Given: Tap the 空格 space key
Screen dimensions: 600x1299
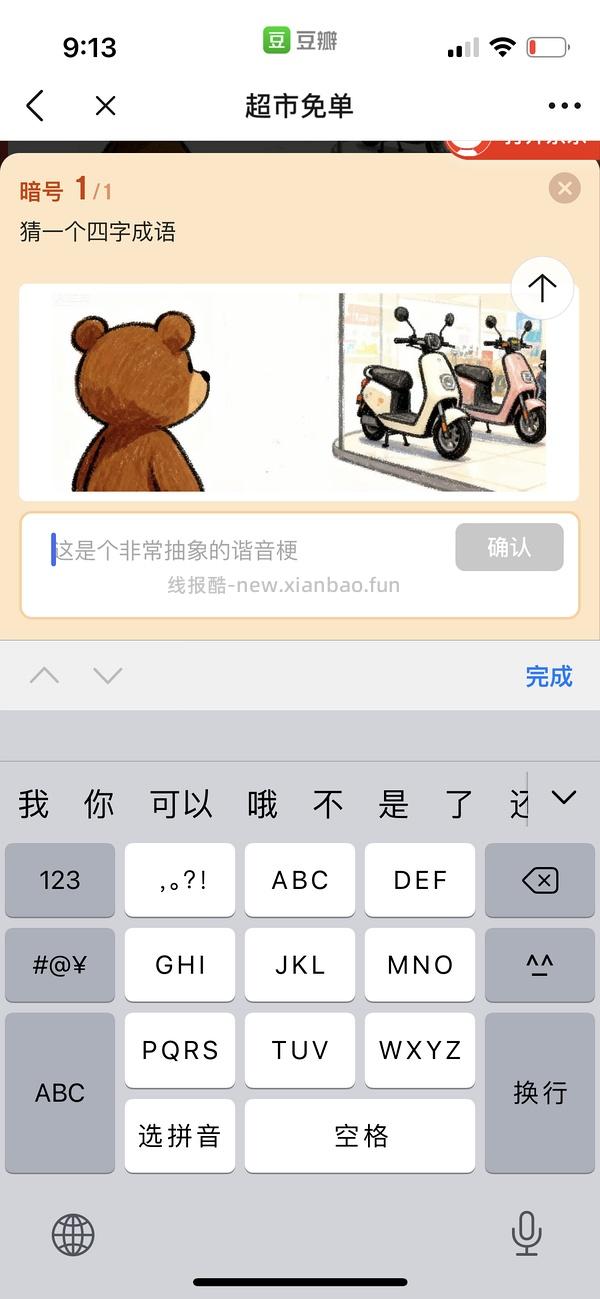Looking at the screenshot, I should click(x=360, y=1136).
